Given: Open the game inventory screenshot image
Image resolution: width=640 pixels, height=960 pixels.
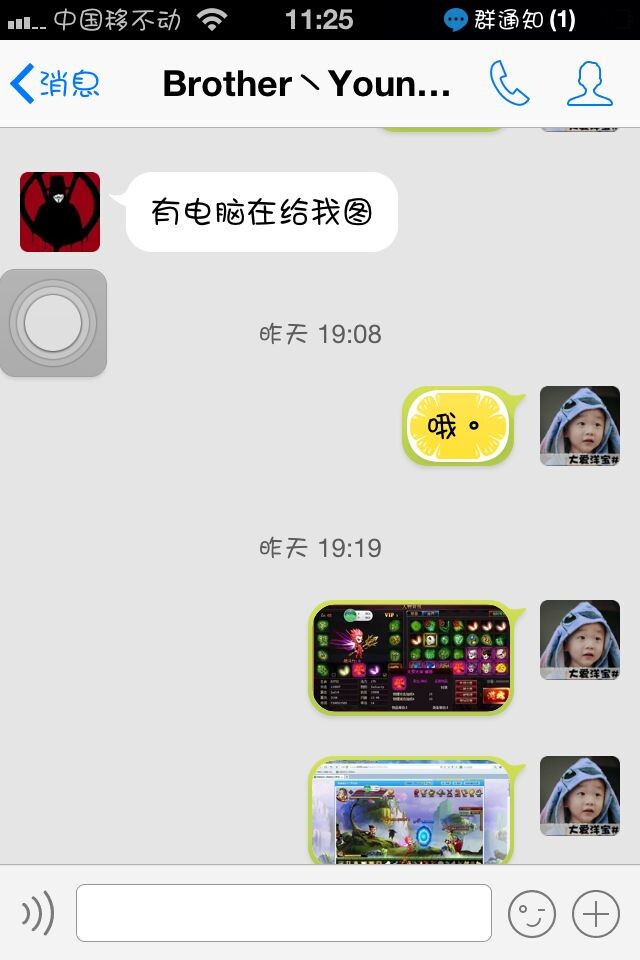Looking at the screenshot, I should coord(412,657).
